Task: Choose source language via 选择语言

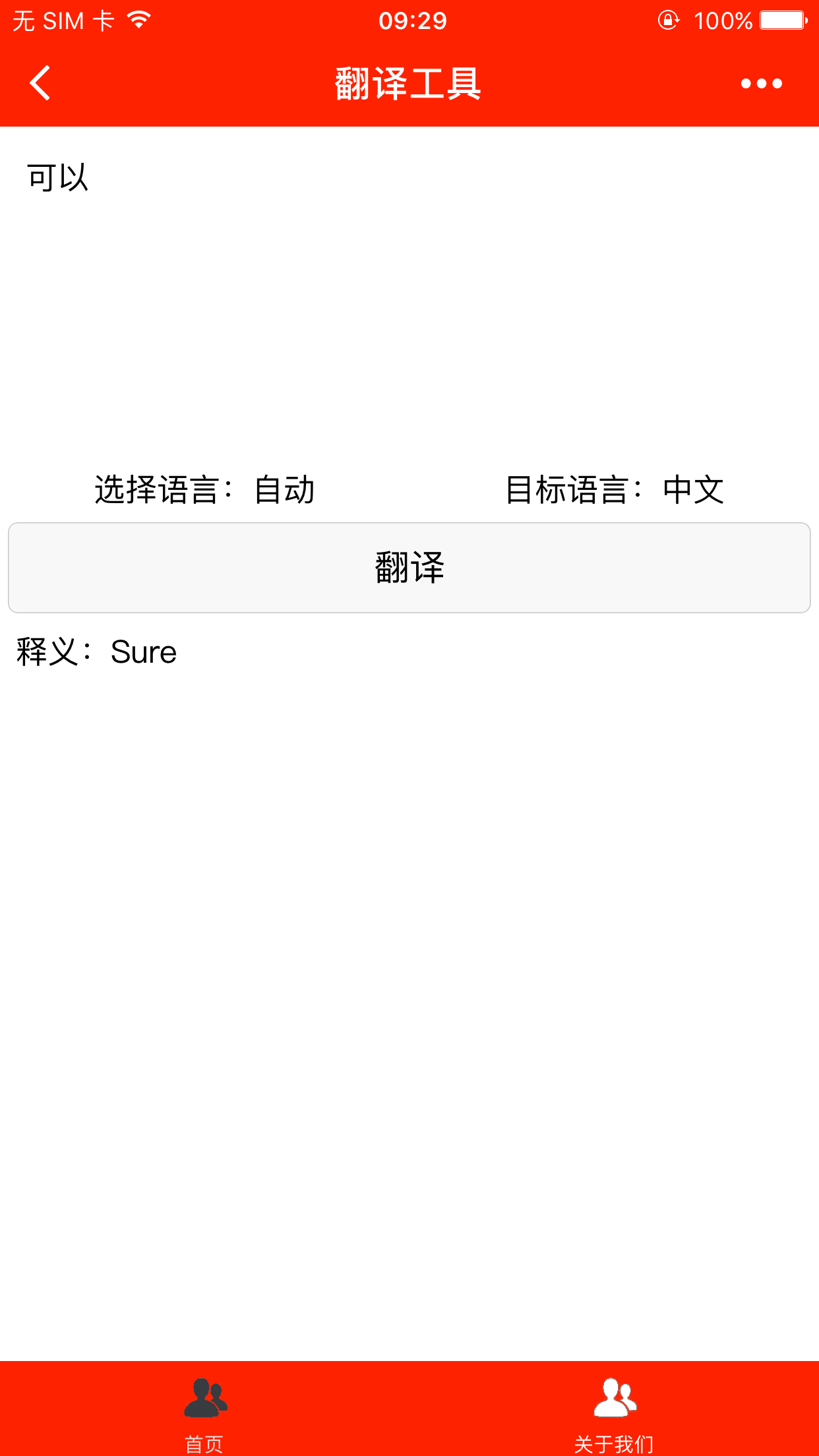Action: [205, 490]
